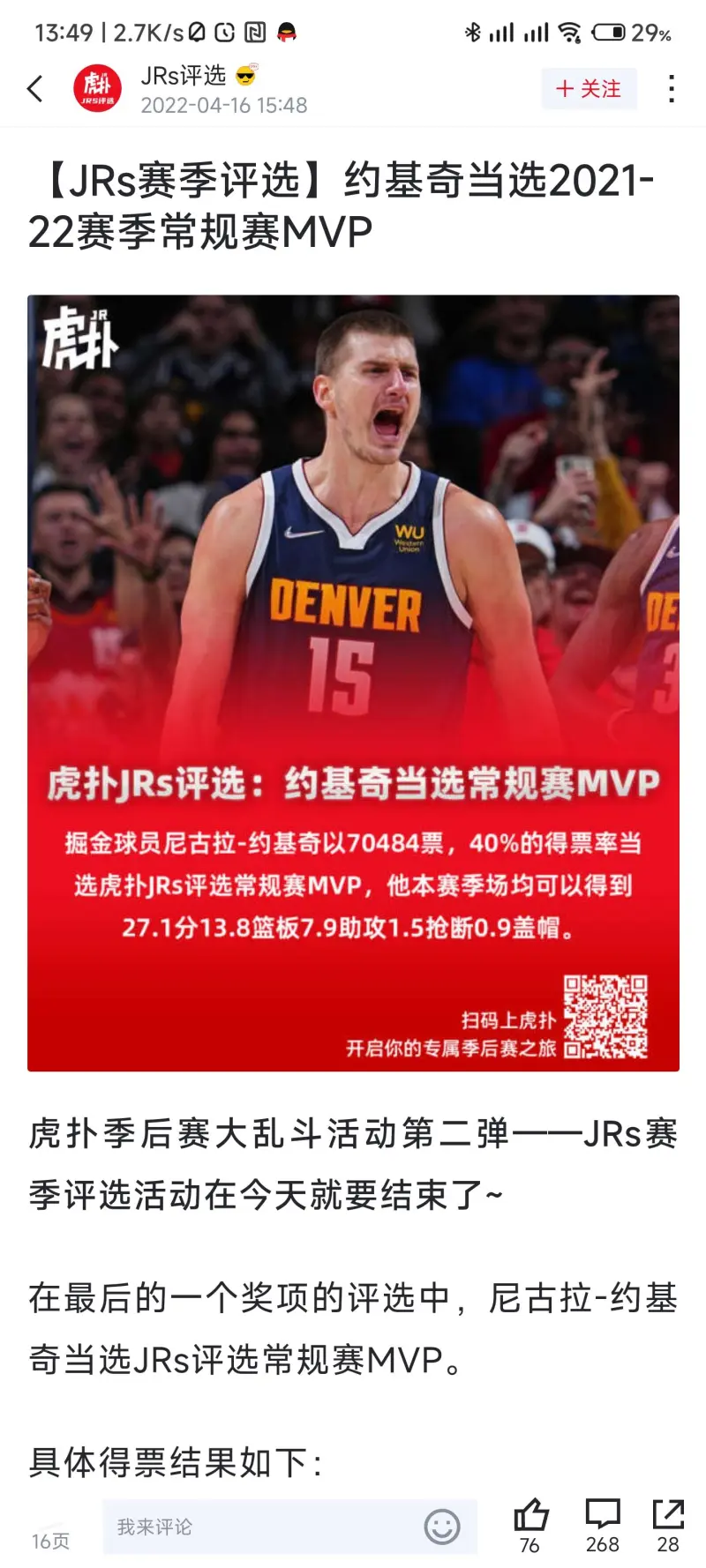The height and width of the screenshot is (1568, 706).
Task: Open the 16页 page selector
Action: 50,1540
